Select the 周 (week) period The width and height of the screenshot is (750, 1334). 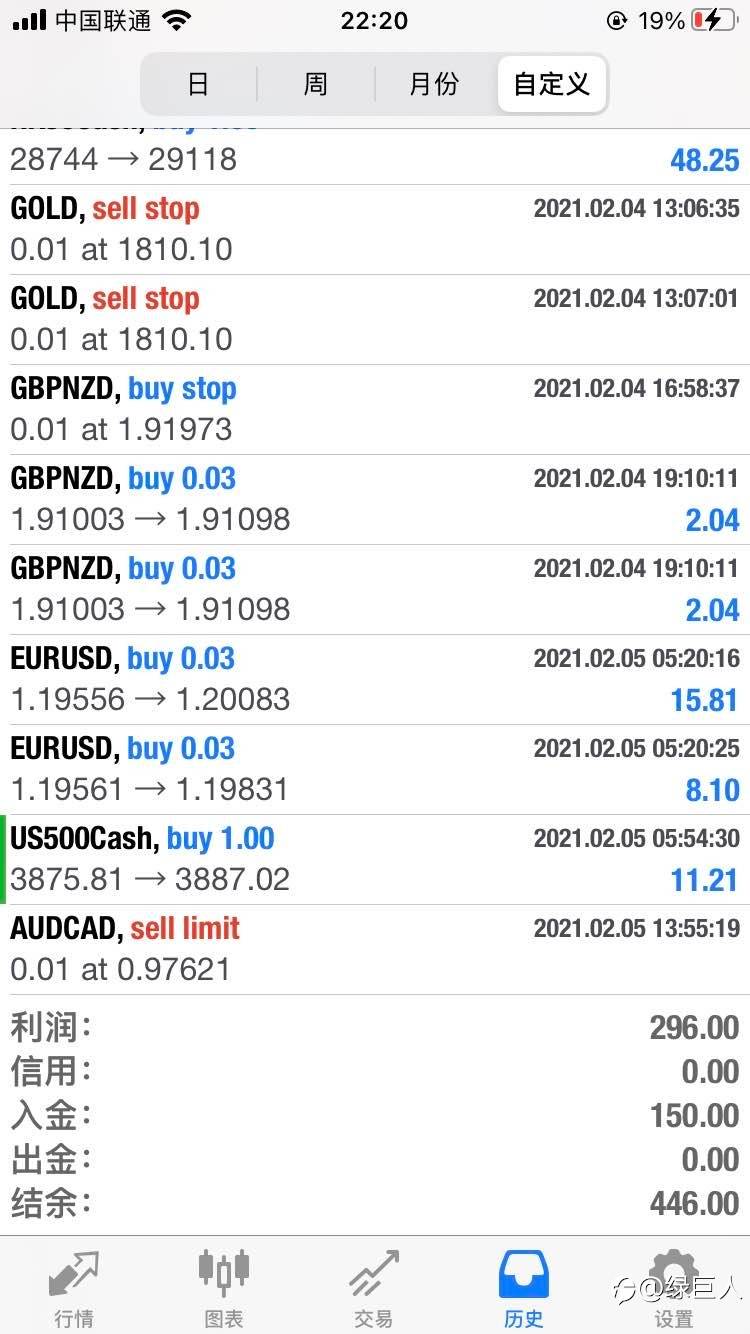tap(316, 84)
